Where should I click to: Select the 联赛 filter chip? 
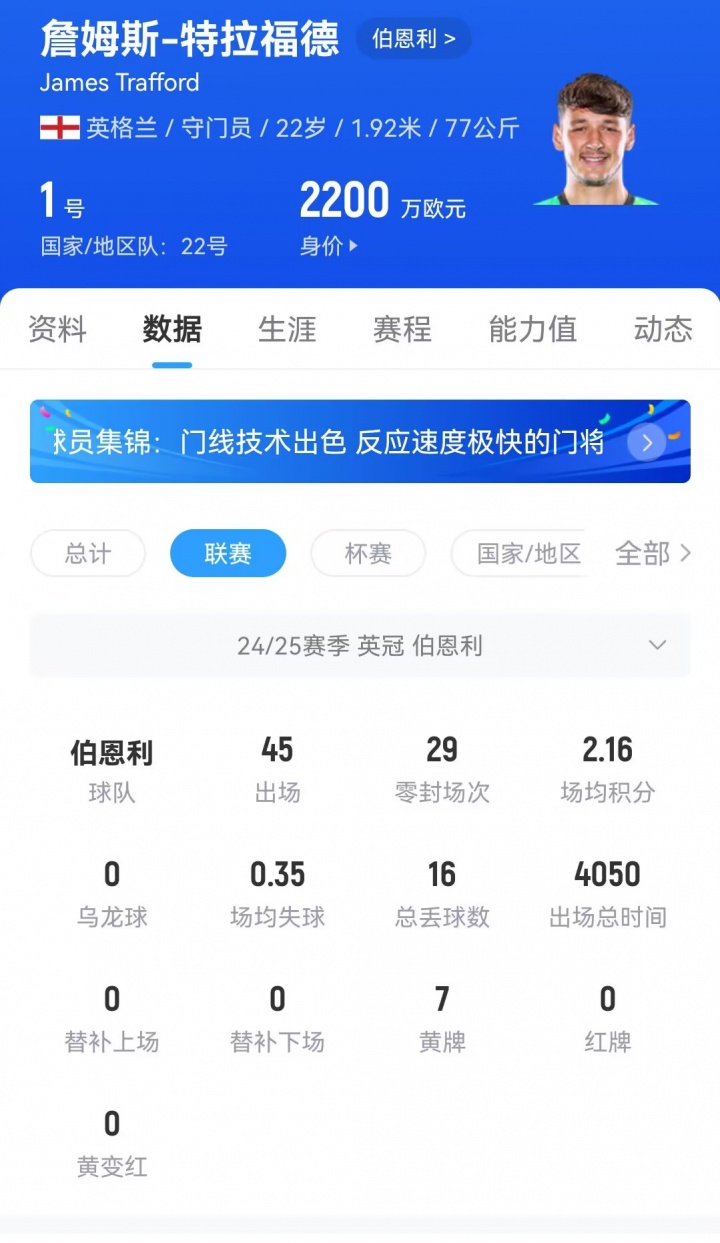tap(228, 553)
